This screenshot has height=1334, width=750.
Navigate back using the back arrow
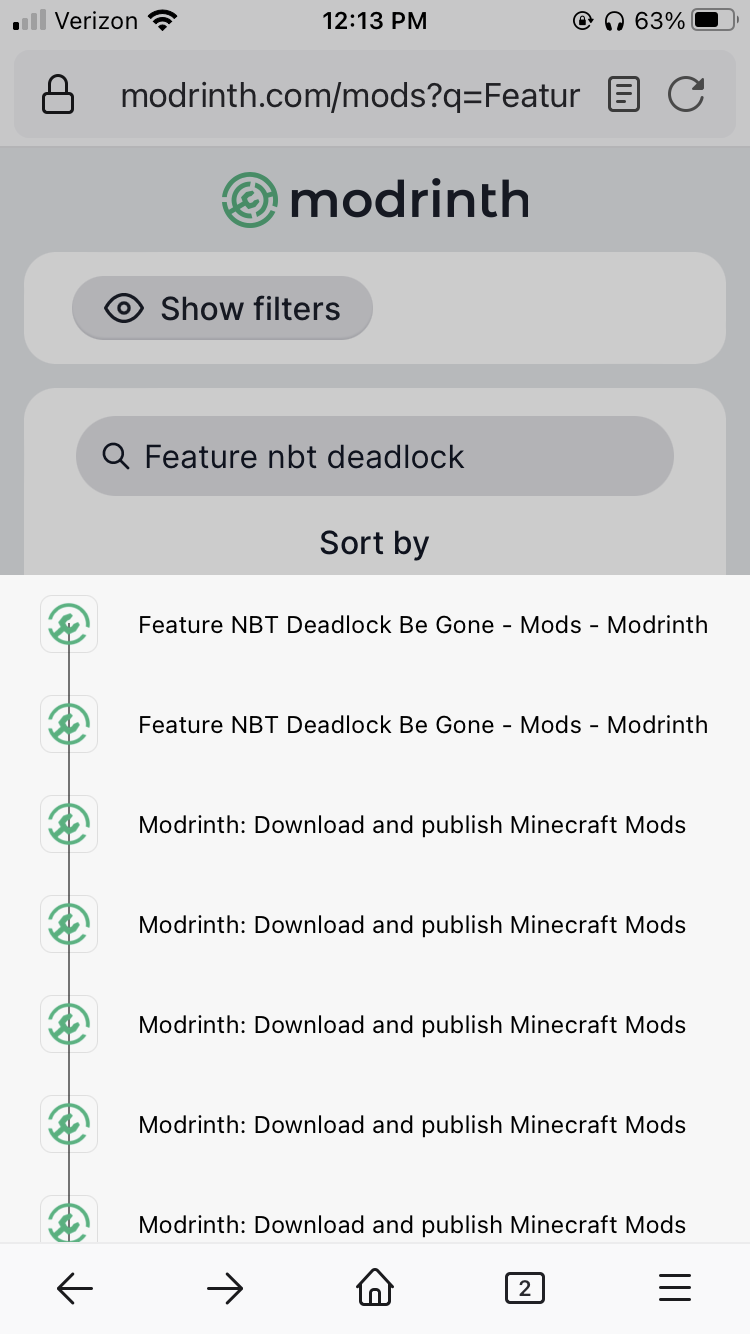[75, 1288]
